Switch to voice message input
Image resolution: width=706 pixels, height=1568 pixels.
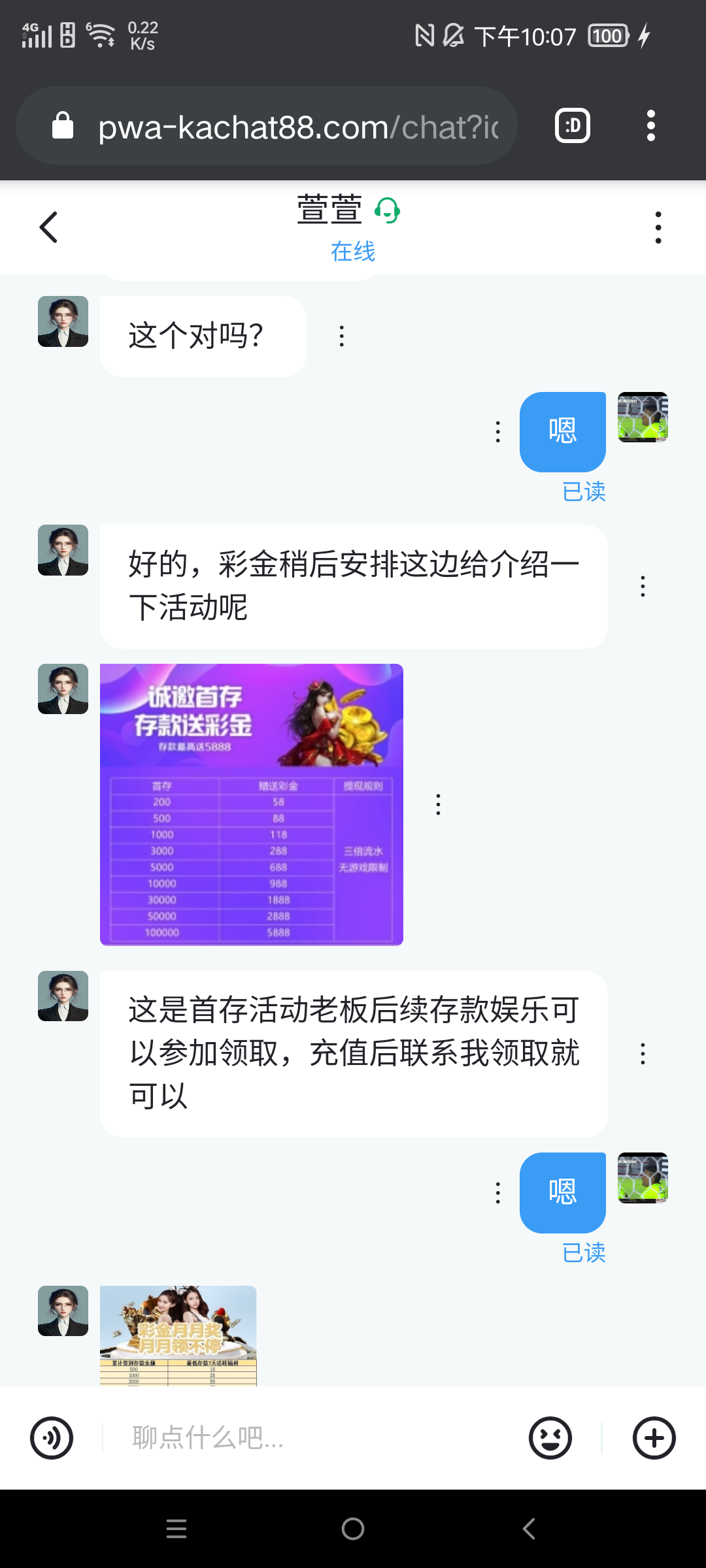pyautogui.click(x=52, y=1438)
